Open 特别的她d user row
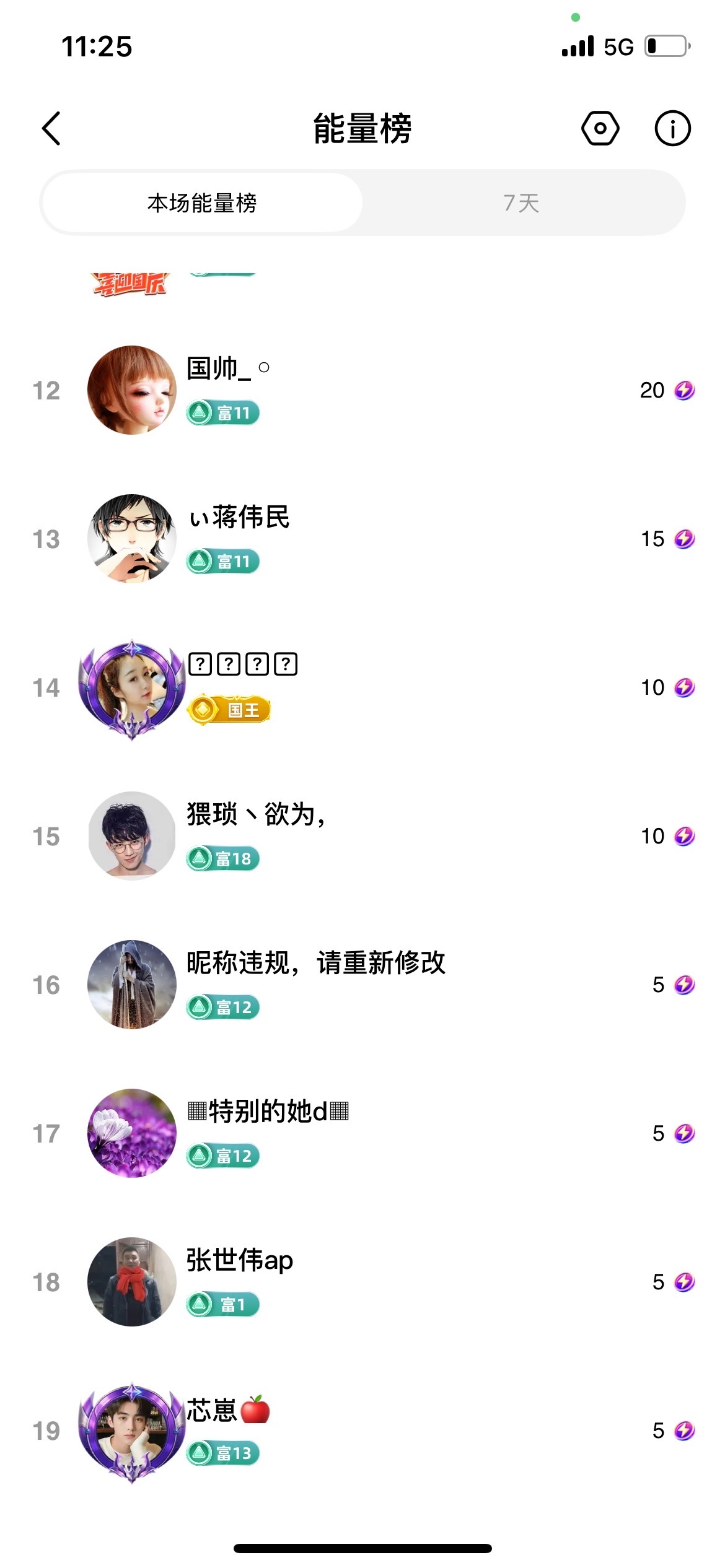 pyautogui.click(x=362, y=1133)
